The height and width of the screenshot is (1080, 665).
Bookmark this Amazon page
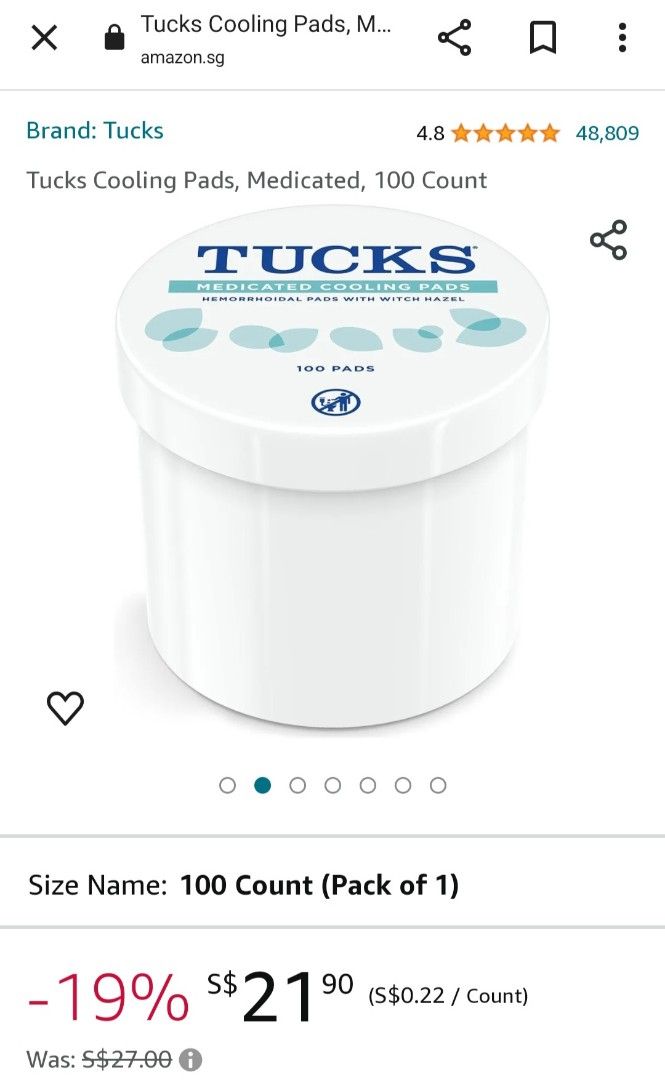(x=542, y=39)
